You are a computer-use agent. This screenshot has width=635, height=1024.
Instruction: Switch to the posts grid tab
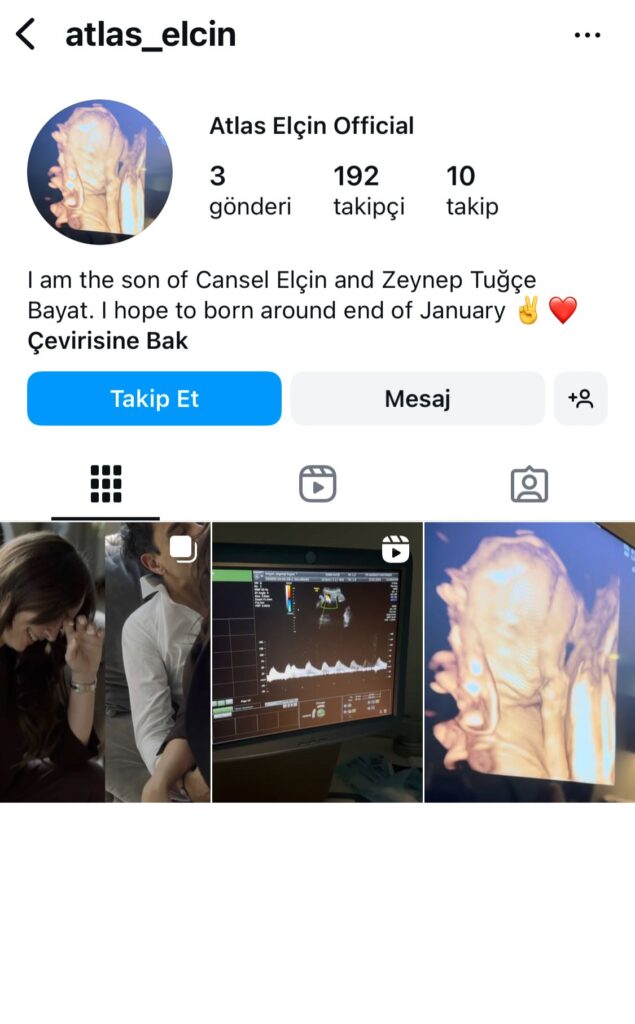105,484
